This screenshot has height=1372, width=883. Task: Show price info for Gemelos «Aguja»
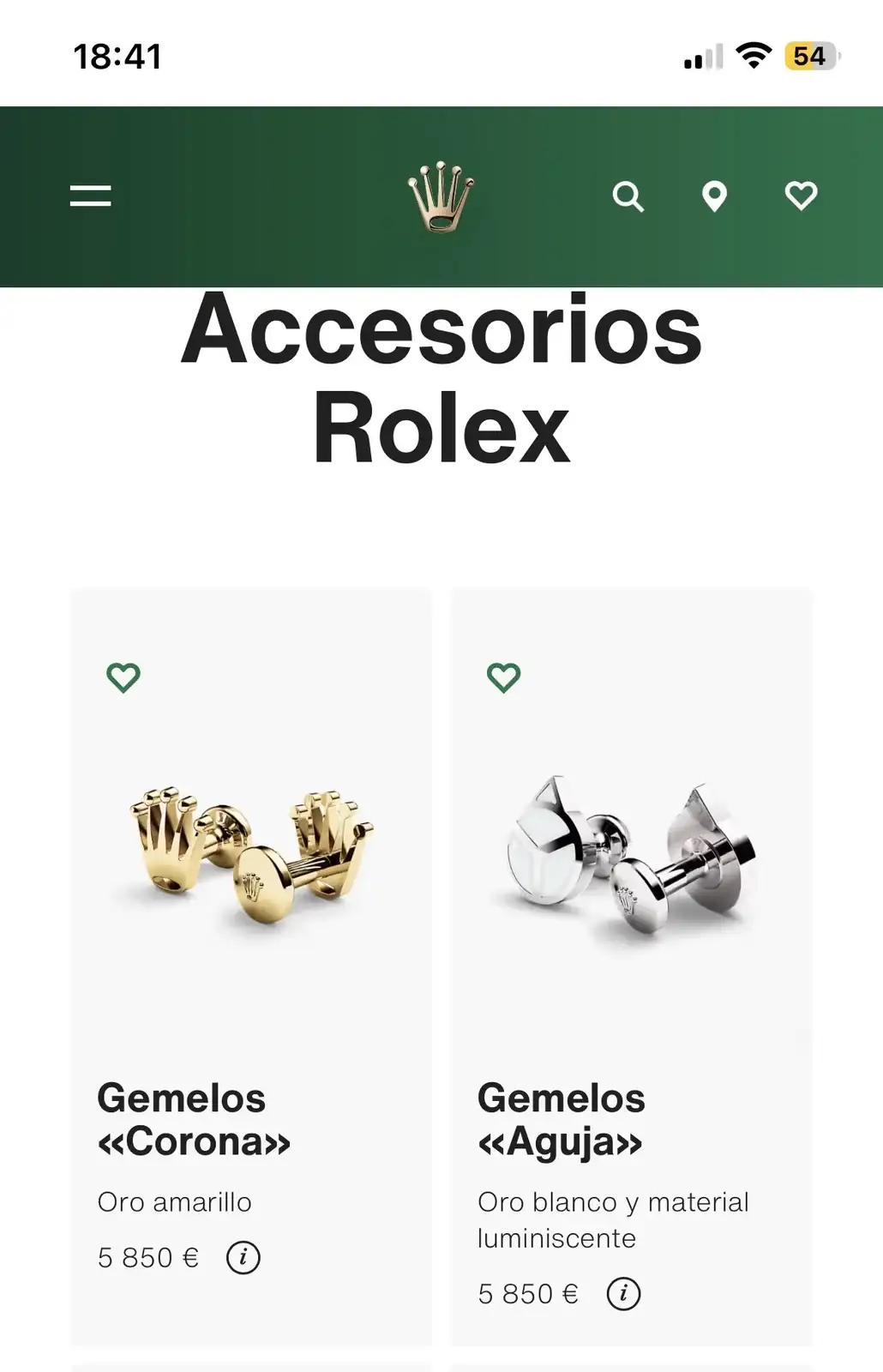tap(623, 1294)
